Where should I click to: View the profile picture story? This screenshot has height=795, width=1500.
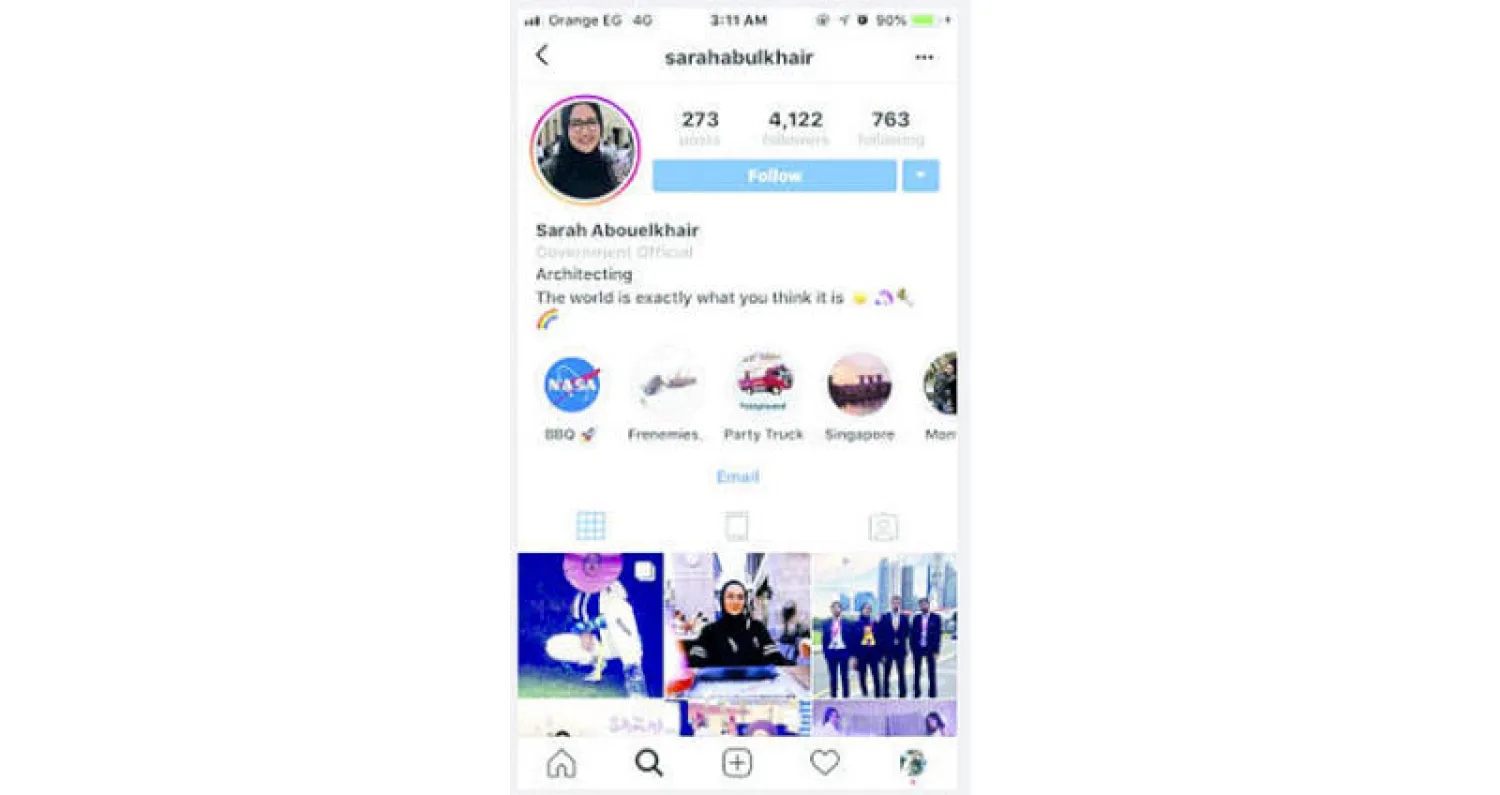[585, 150]
